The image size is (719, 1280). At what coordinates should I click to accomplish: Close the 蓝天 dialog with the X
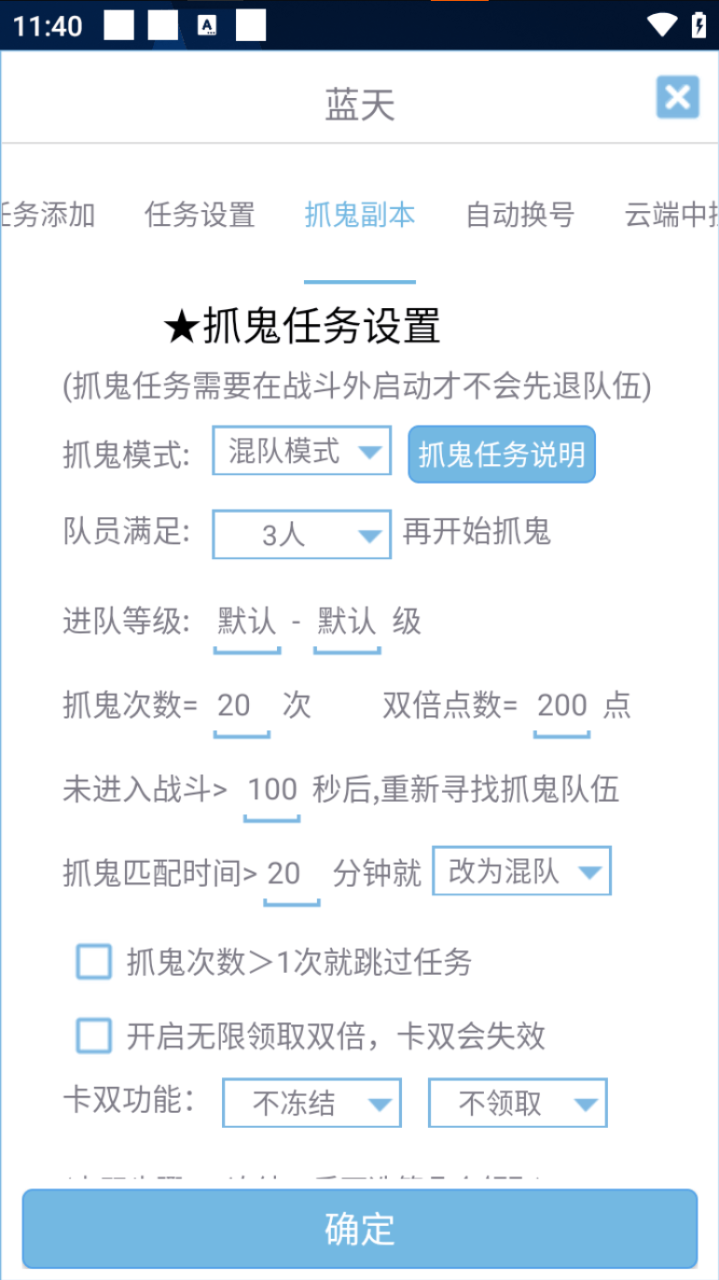tap(677, 97)
